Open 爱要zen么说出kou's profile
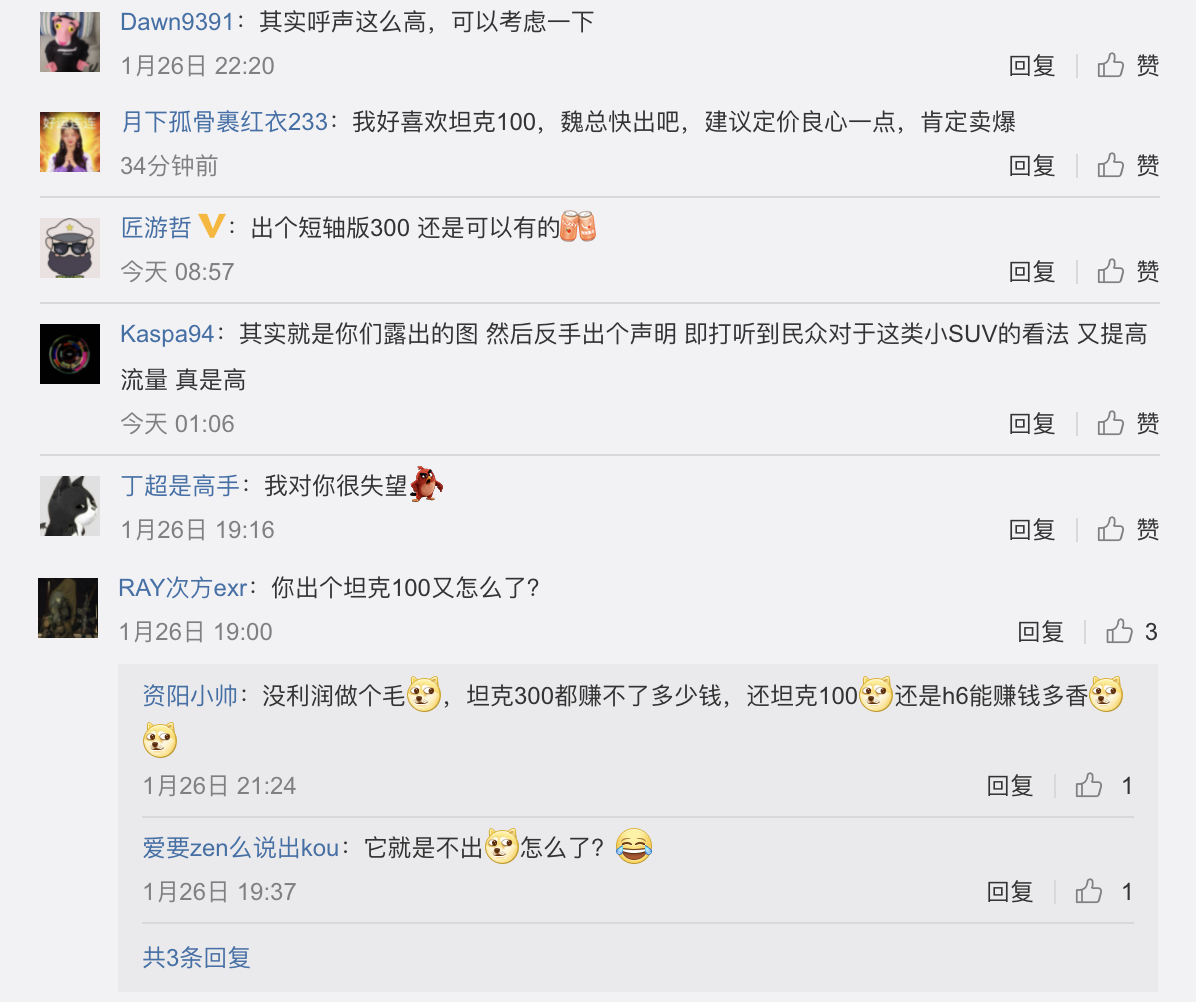This screenshot has width=1196, height=1002. tap(242, 848)
